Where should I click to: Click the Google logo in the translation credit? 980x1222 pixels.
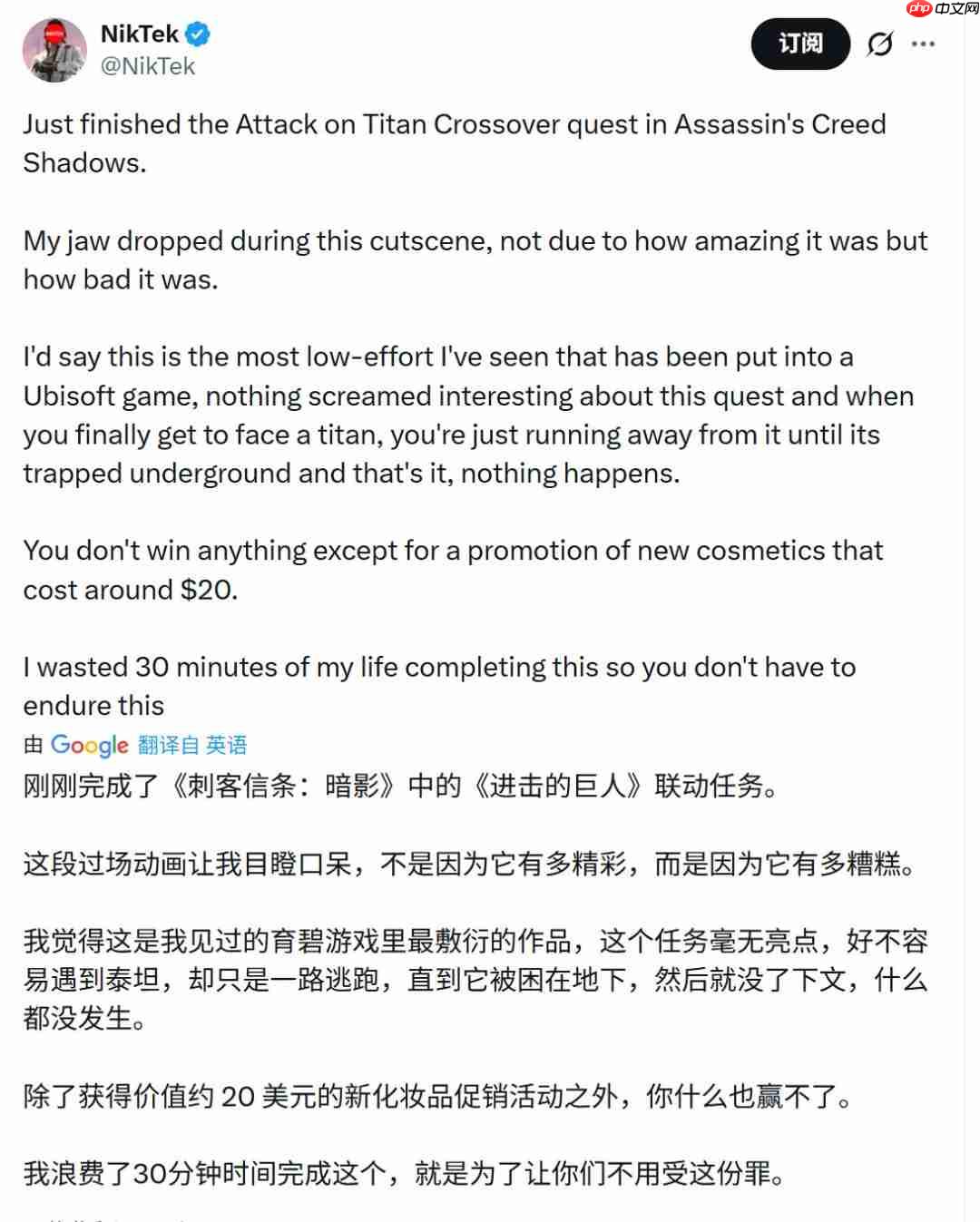pyautogui.click(x=88, y=745)
